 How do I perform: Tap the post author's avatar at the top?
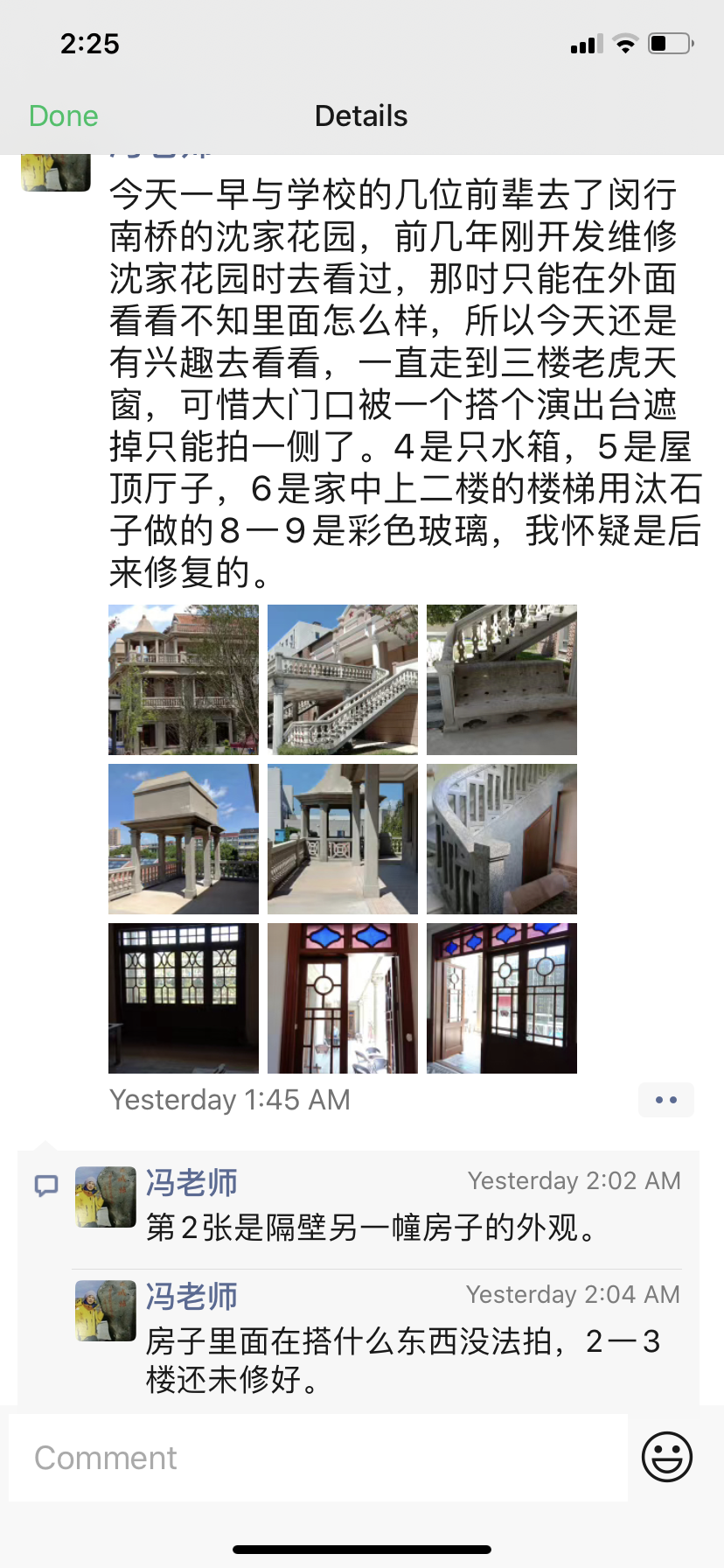coord(56,171)
